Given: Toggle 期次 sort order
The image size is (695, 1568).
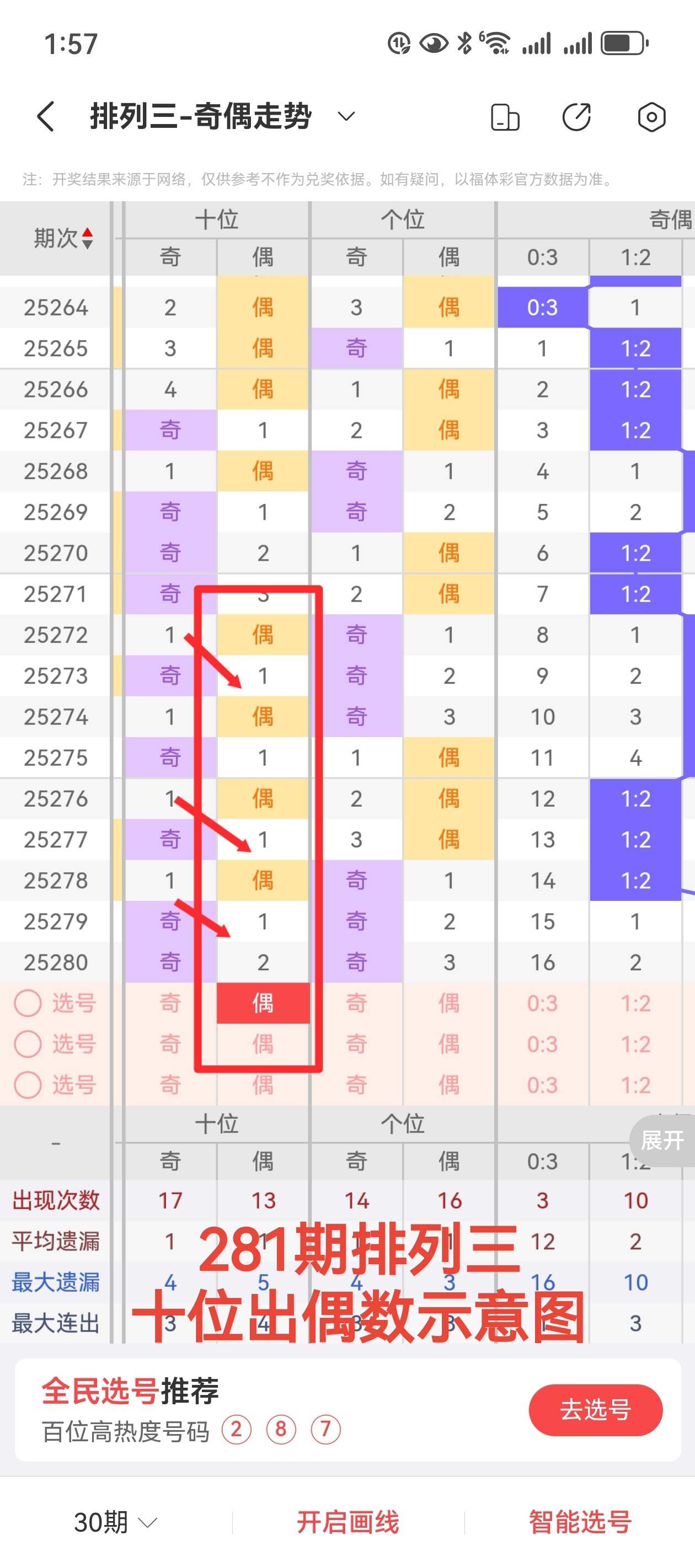Looking at the screenshot, I should tap(87, 238).
